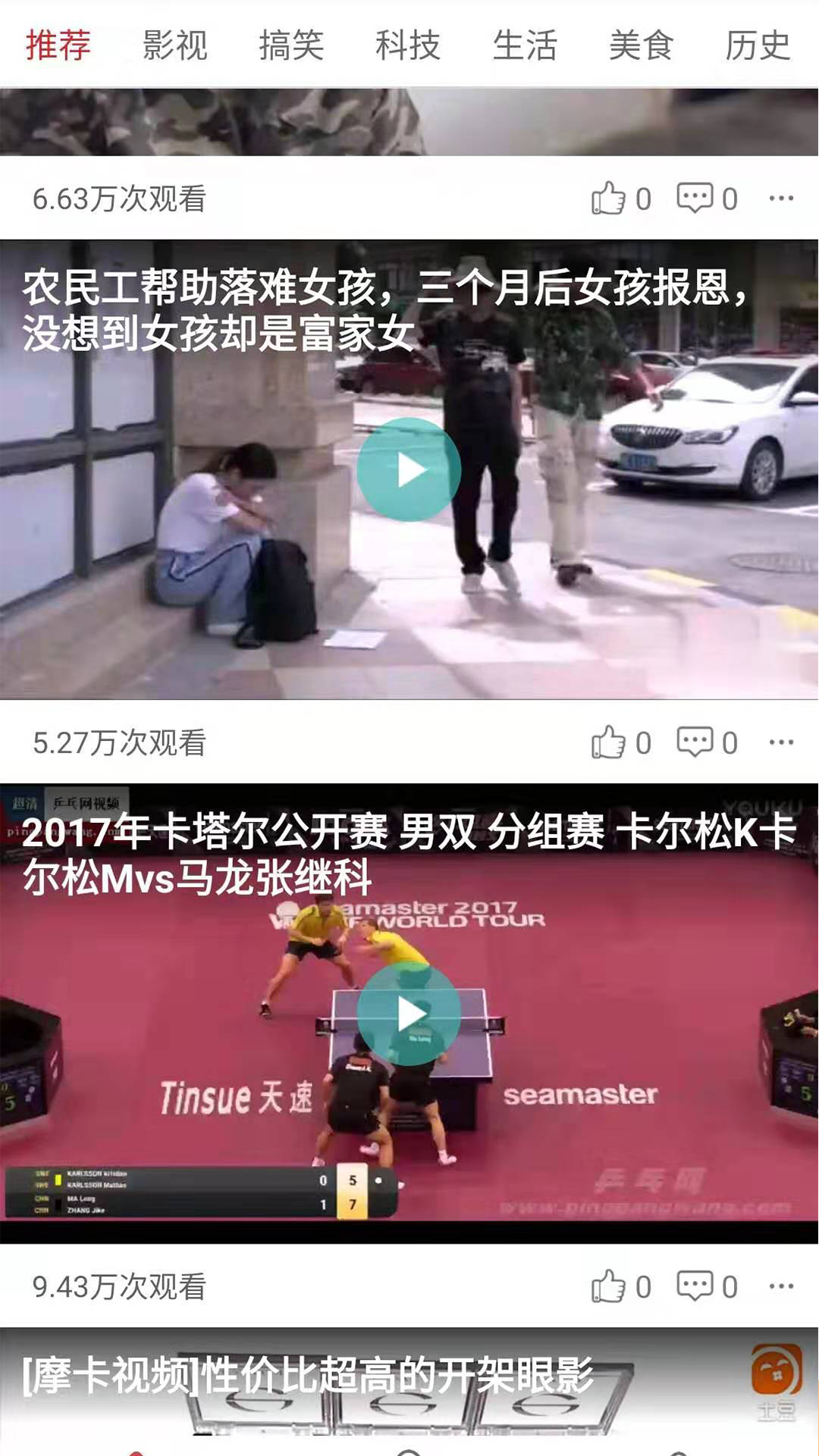Open more options for the 9.43万次观看 video

click(781, 1286)
